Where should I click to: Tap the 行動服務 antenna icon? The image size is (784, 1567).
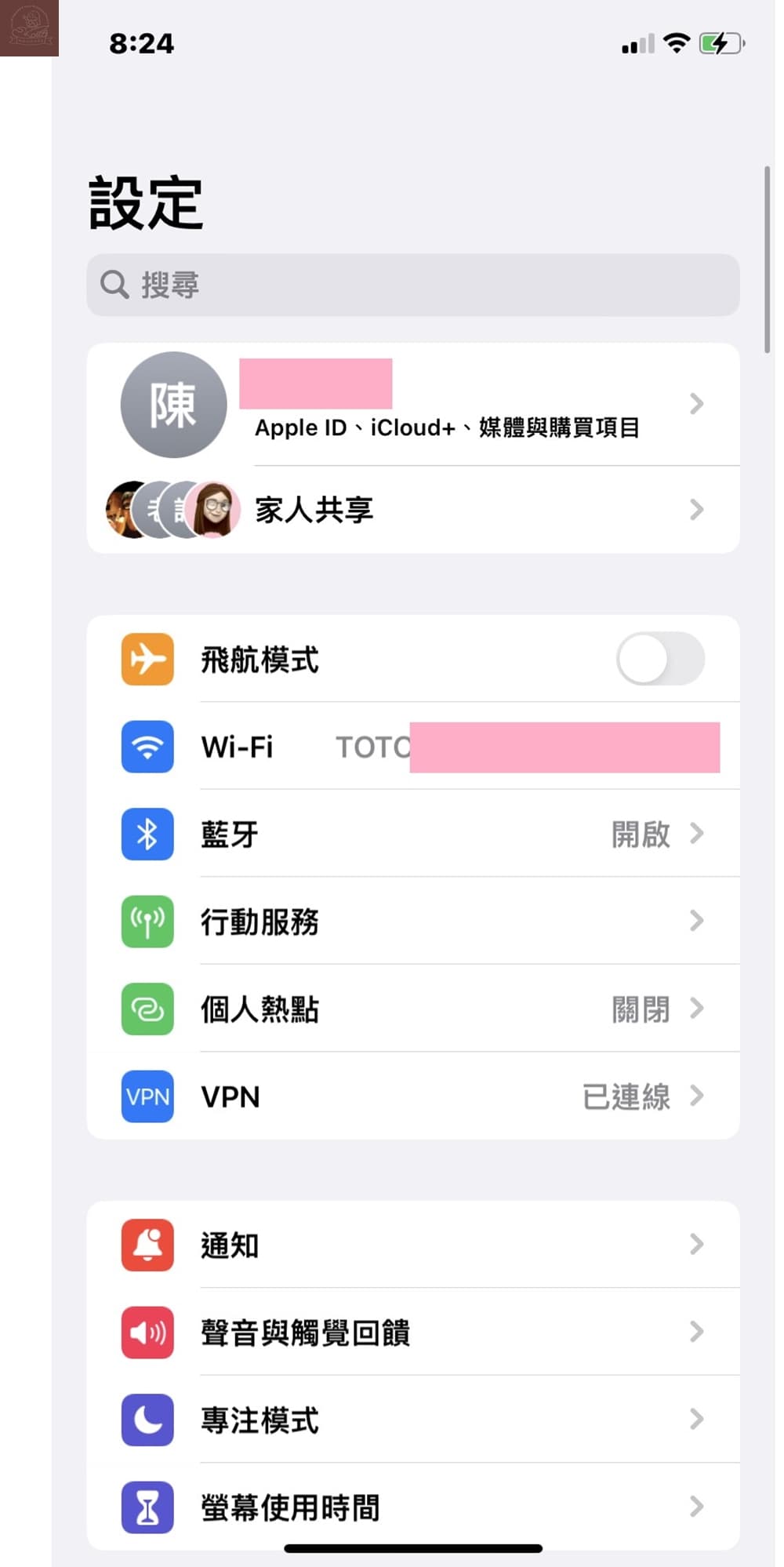147,922
